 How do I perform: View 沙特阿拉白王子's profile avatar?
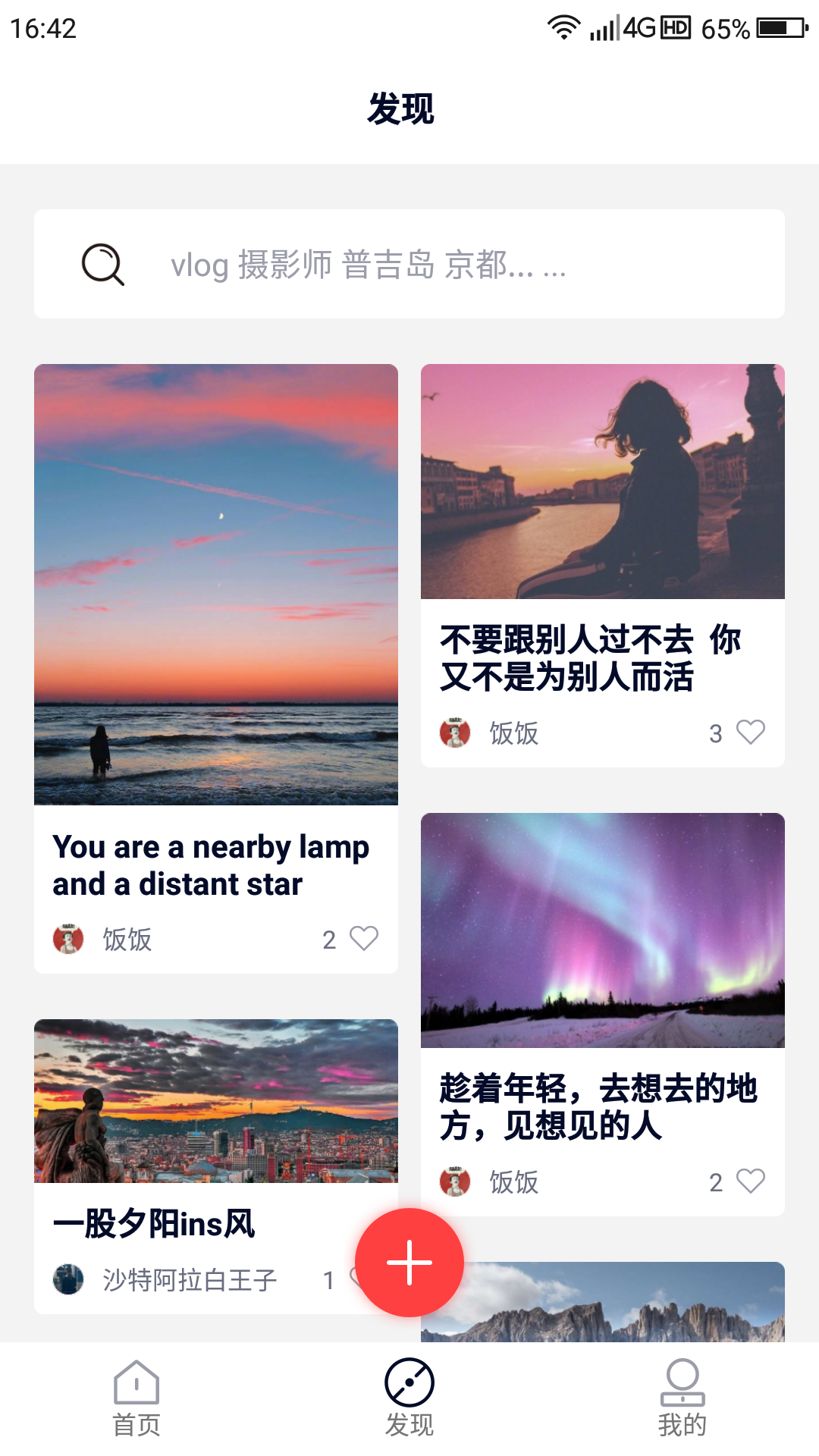click(68, 1280)
